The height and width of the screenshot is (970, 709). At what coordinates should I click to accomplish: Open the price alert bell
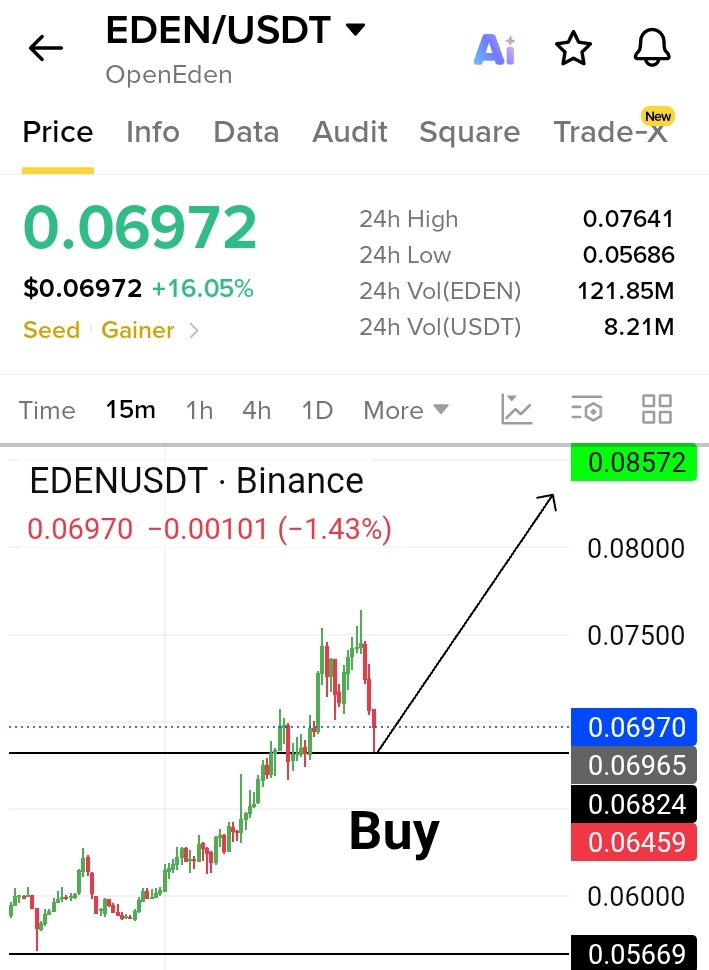652,48
